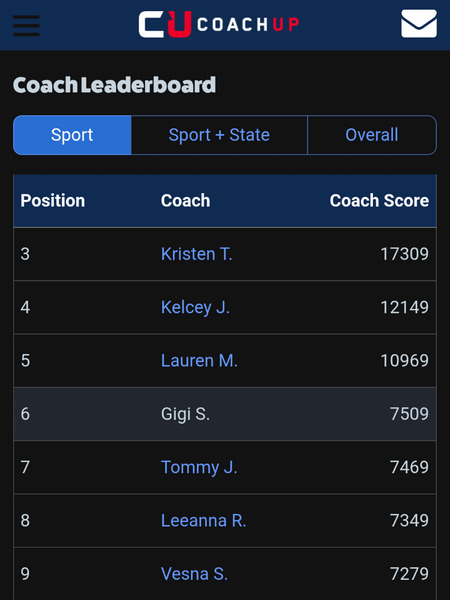Screen dimensions: 450x600
Task: Open Tommy J.'s coach profile
Action: [x=199, y=468]
